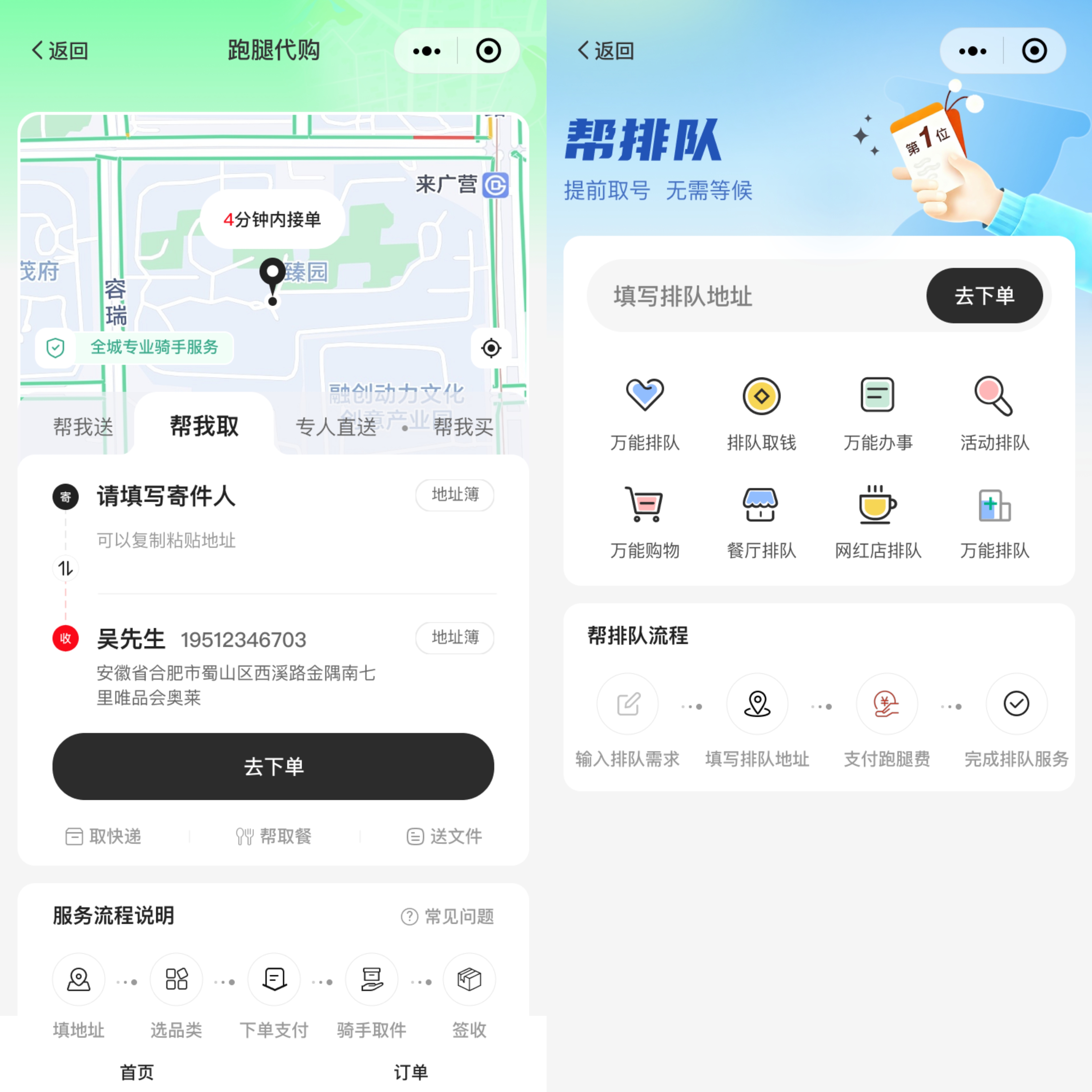Select the 取快递 shortcut

104,836
